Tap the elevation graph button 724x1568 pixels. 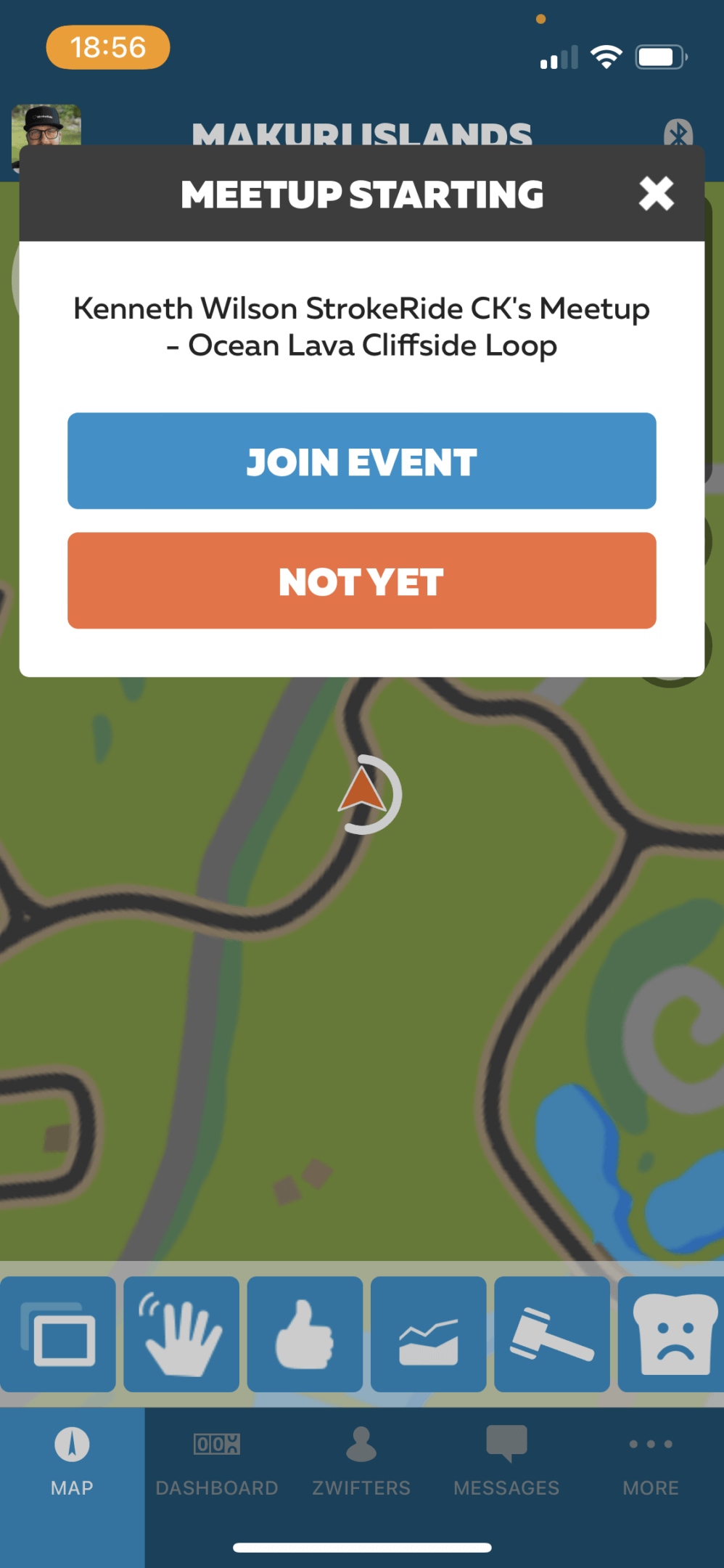pyautogui.click(x=429, y=1334)
